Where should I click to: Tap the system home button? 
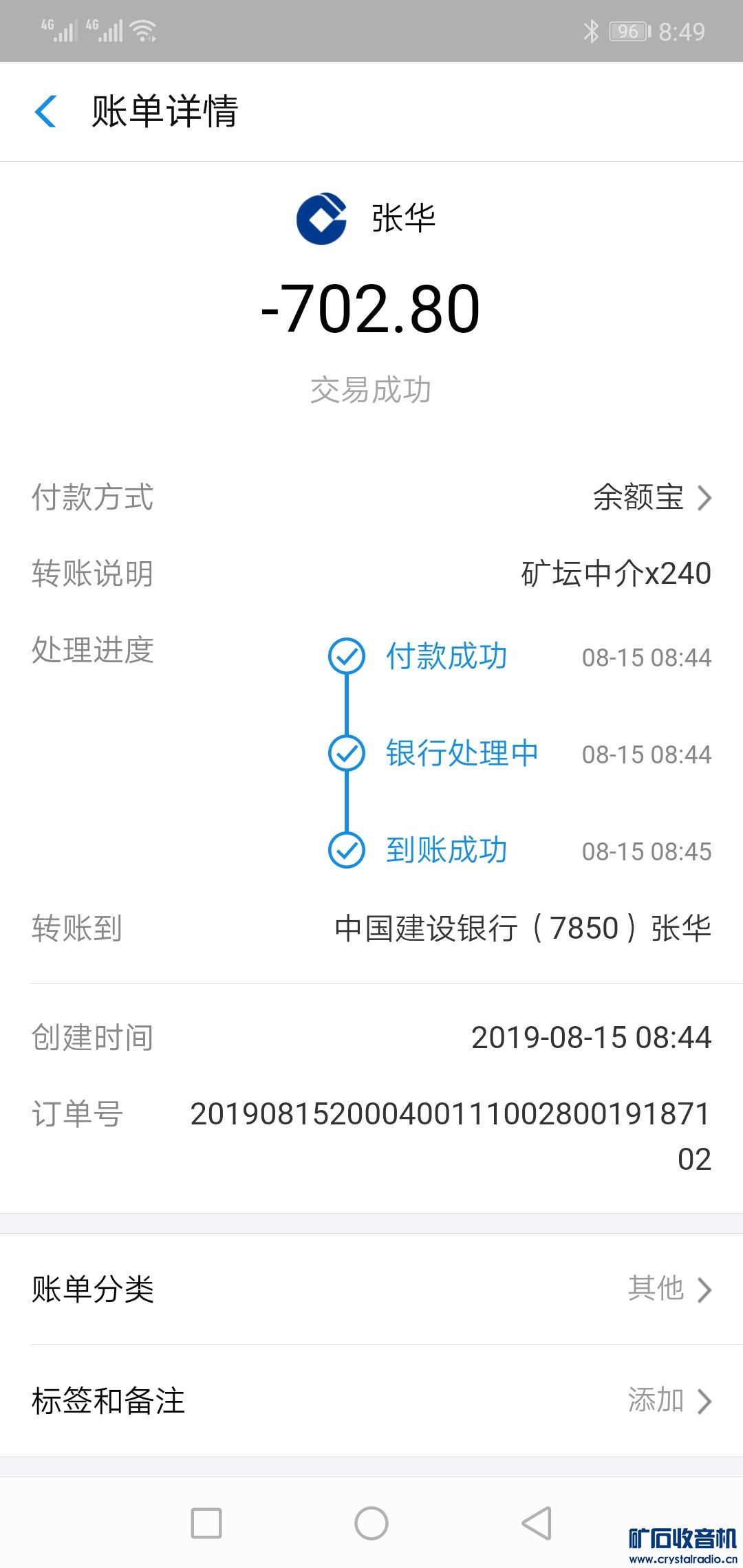click(x=371, y=1523)
